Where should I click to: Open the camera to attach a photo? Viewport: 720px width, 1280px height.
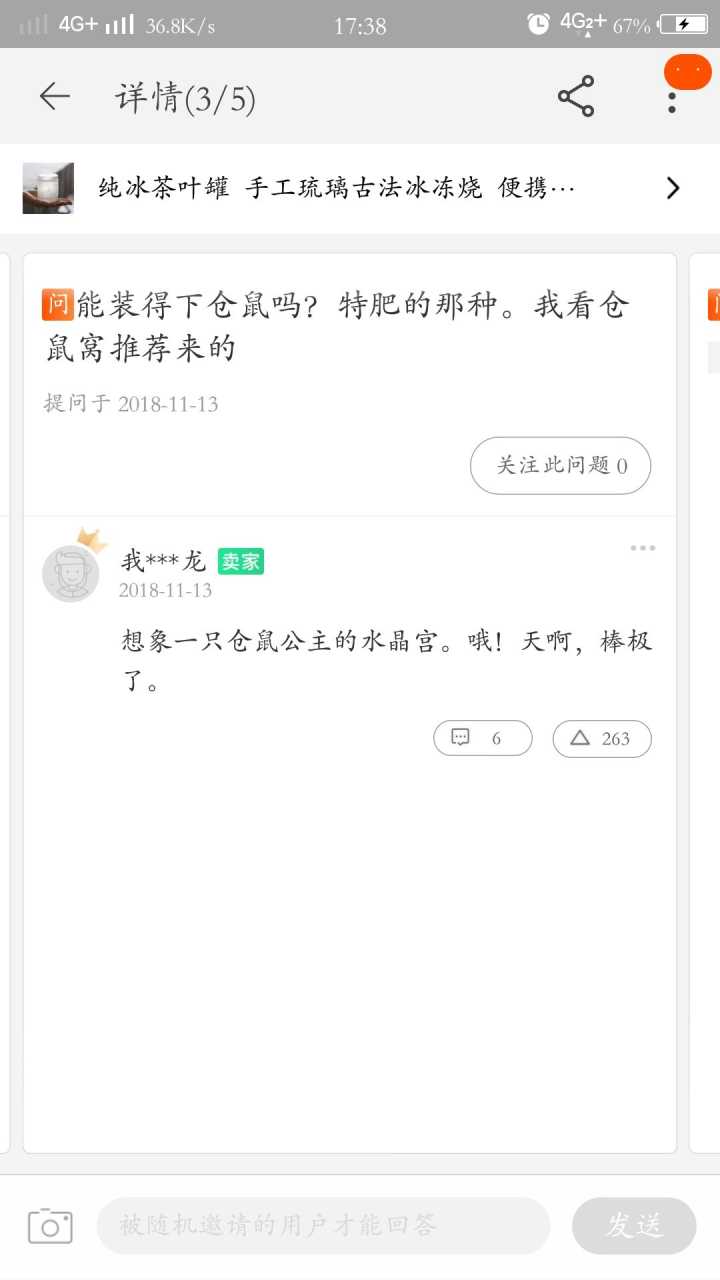50,1226
